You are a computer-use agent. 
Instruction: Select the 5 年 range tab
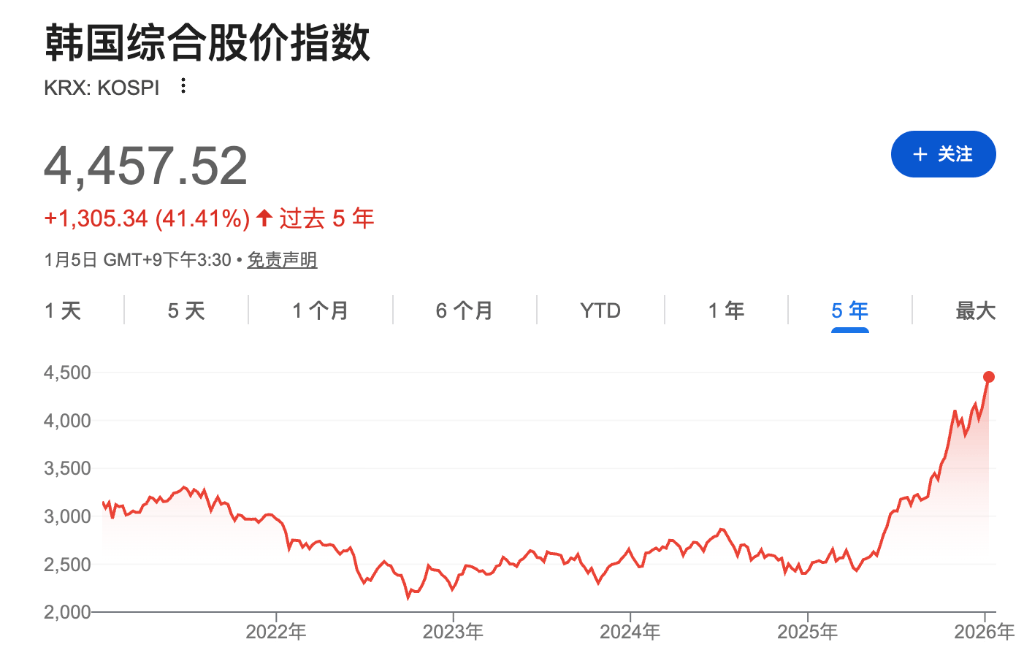[850, 311]
